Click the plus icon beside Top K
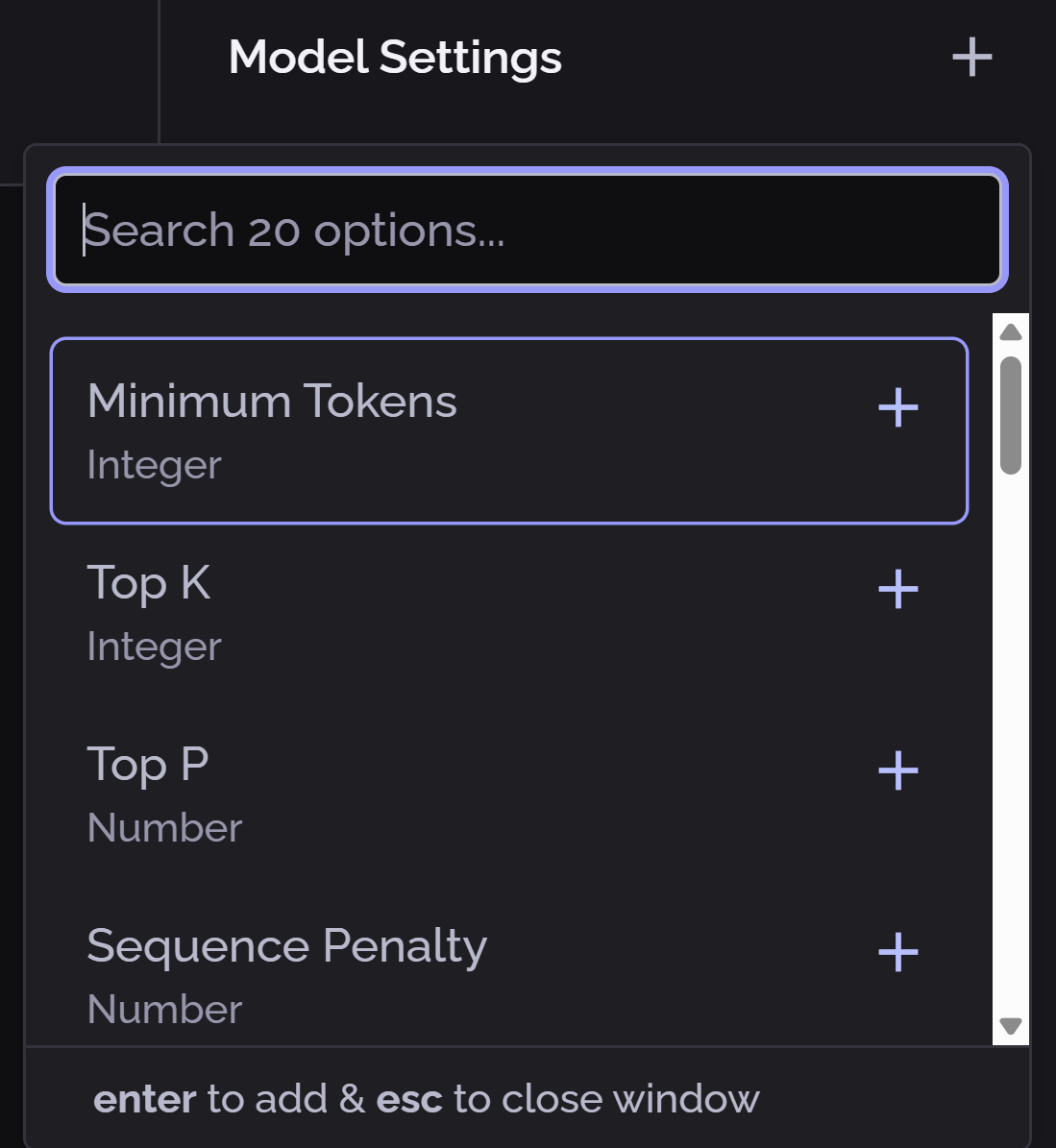The image size is (1056, 1148). (898, 590)
